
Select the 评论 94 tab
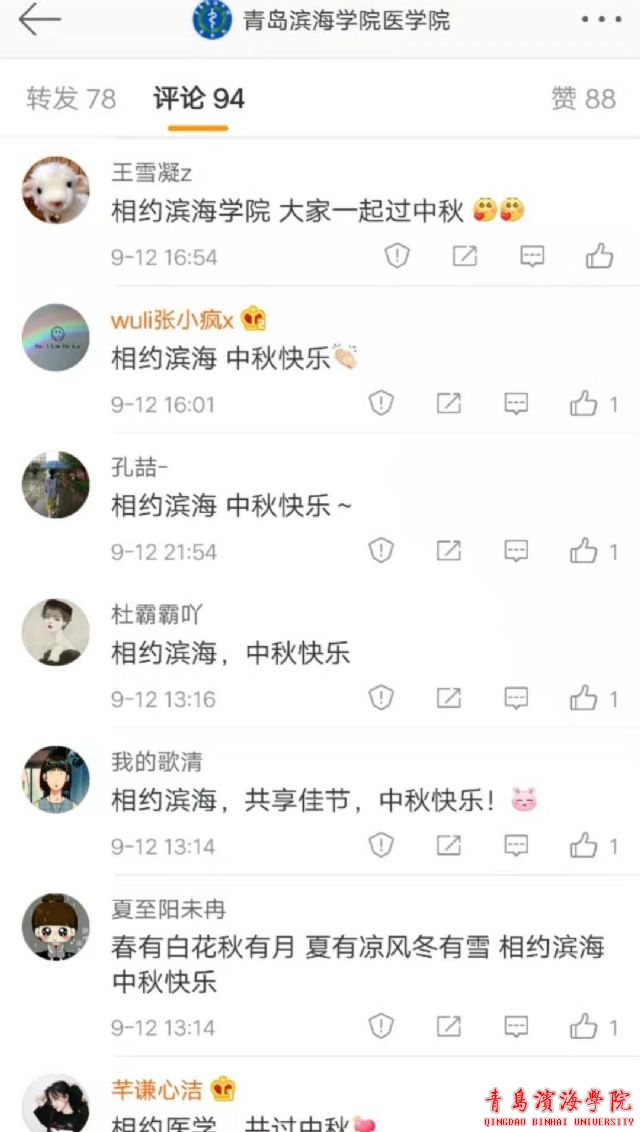click(198, 98)
